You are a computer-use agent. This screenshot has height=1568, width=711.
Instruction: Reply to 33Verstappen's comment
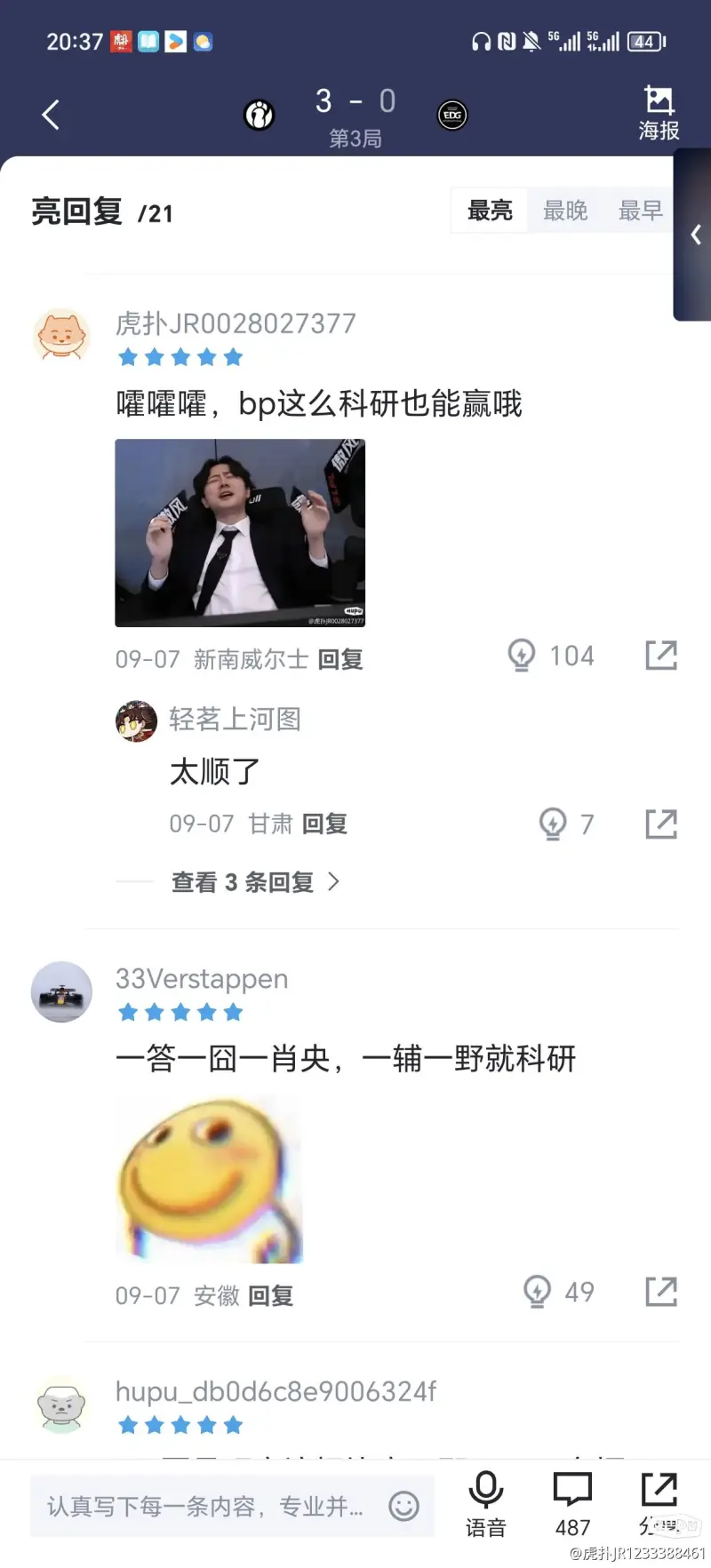(x=270, y=1296)
